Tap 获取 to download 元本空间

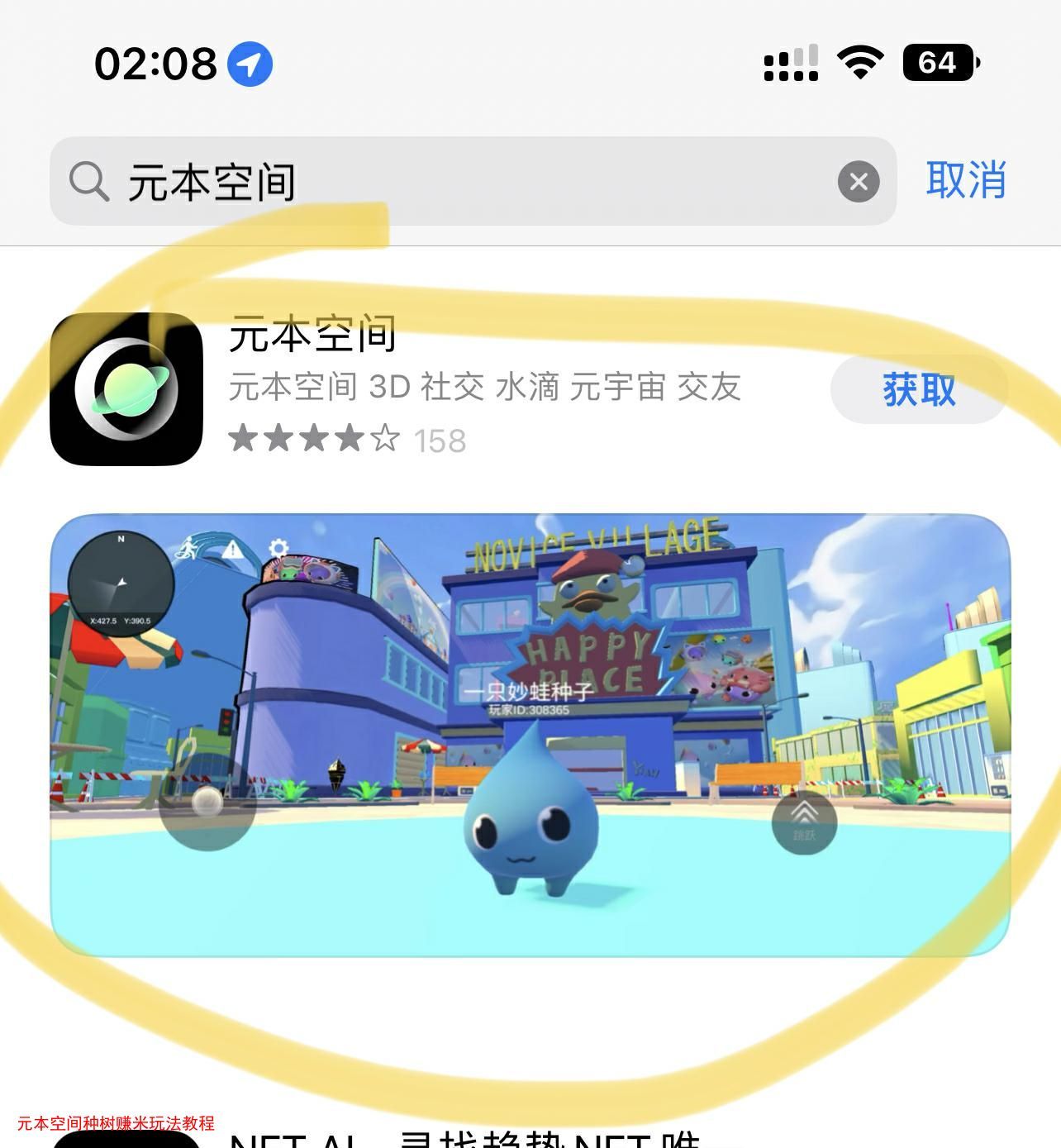(919, 389)
